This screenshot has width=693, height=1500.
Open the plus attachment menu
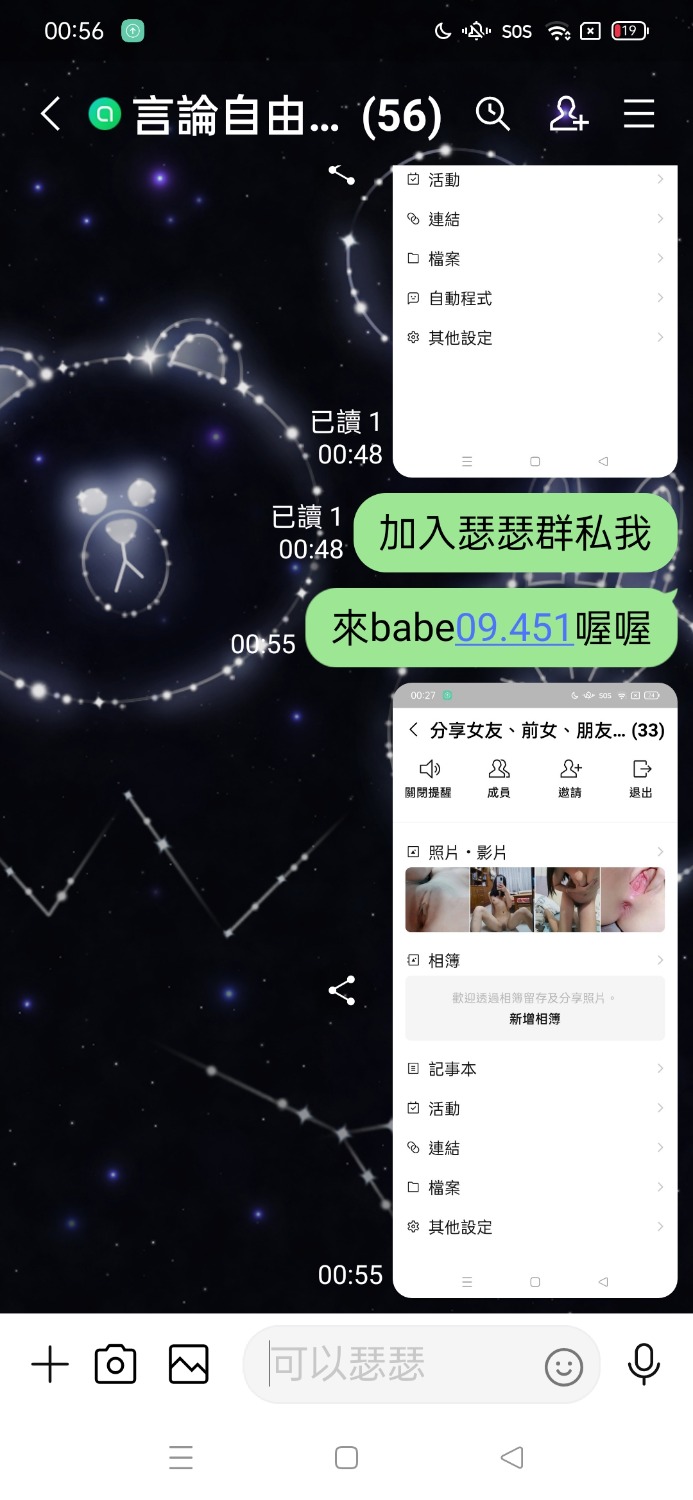pos(50,1364)
